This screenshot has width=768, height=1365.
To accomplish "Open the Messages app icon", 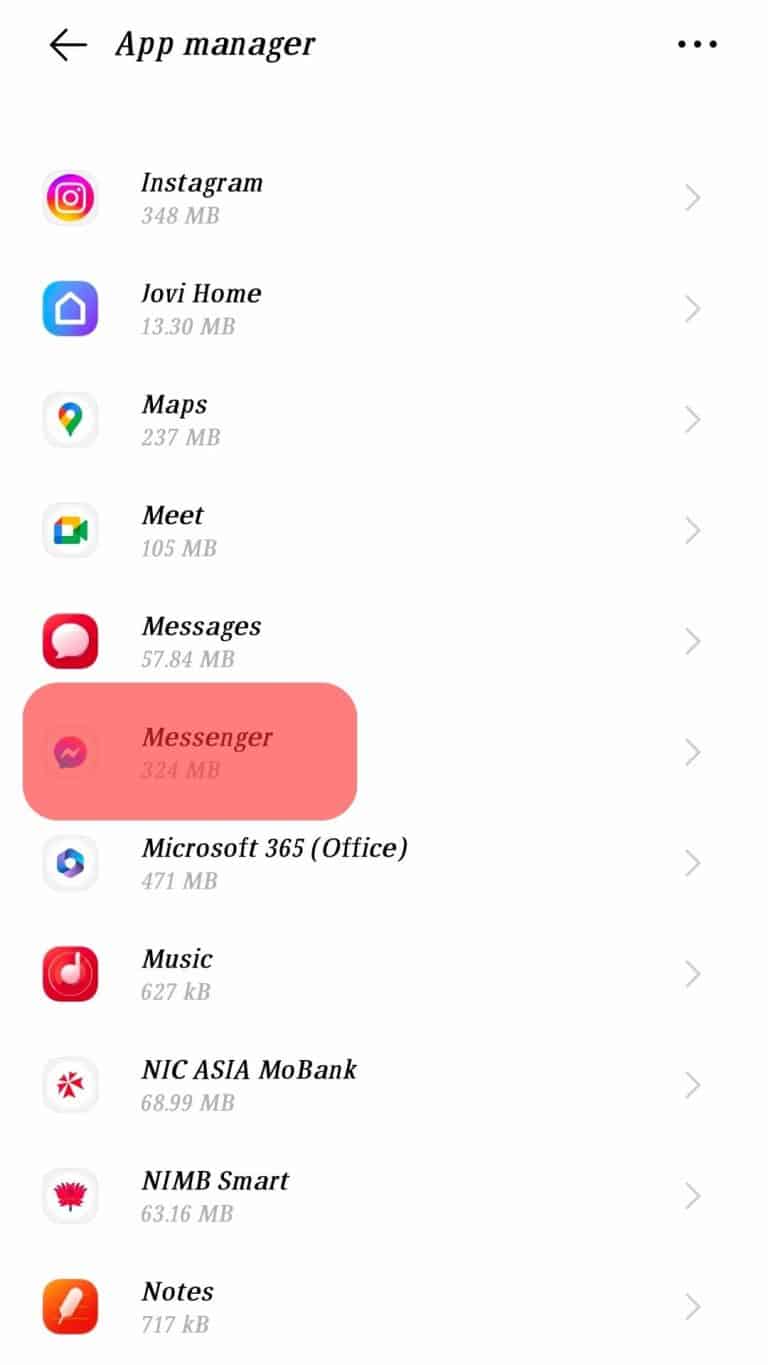I will [x=70, y=641].
